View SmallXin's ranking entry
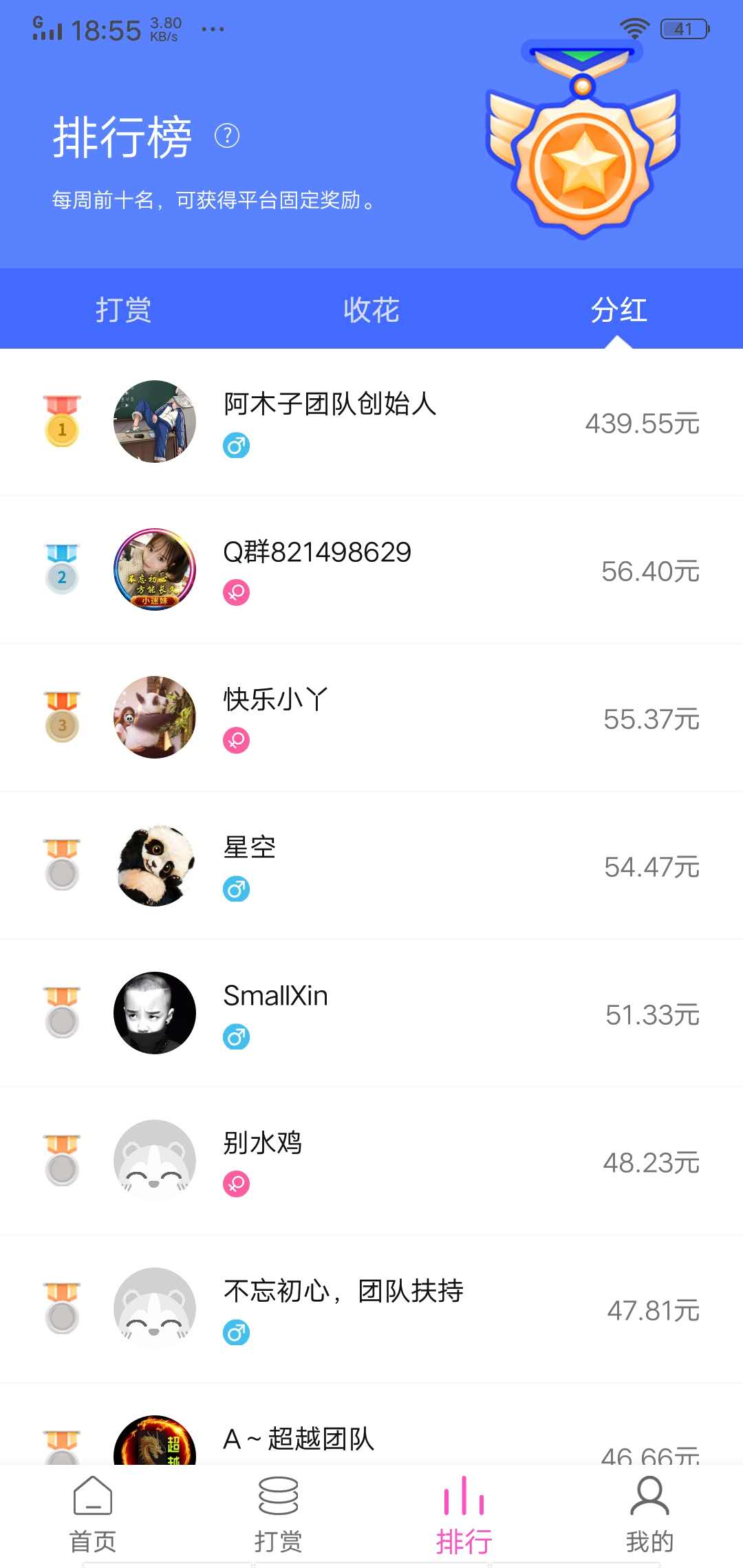 [x=371, y=1013]
